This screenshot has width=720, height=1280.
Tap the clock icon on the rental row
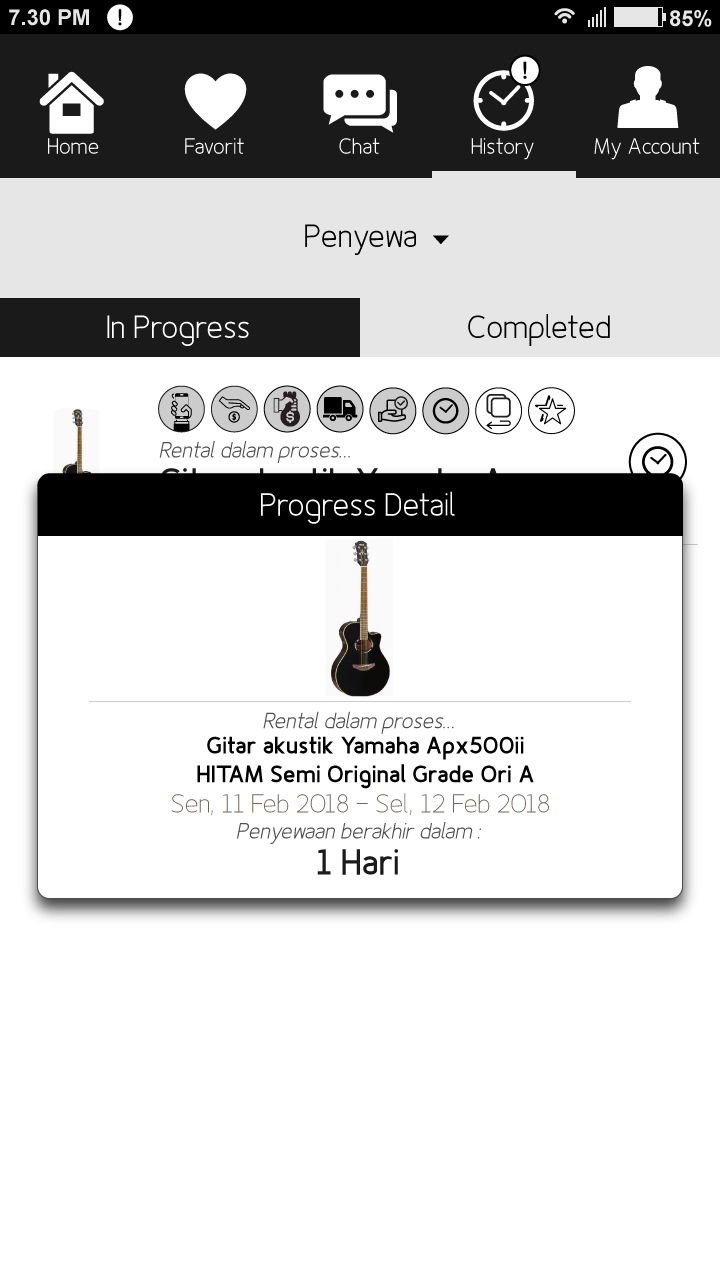click(657, 461)
